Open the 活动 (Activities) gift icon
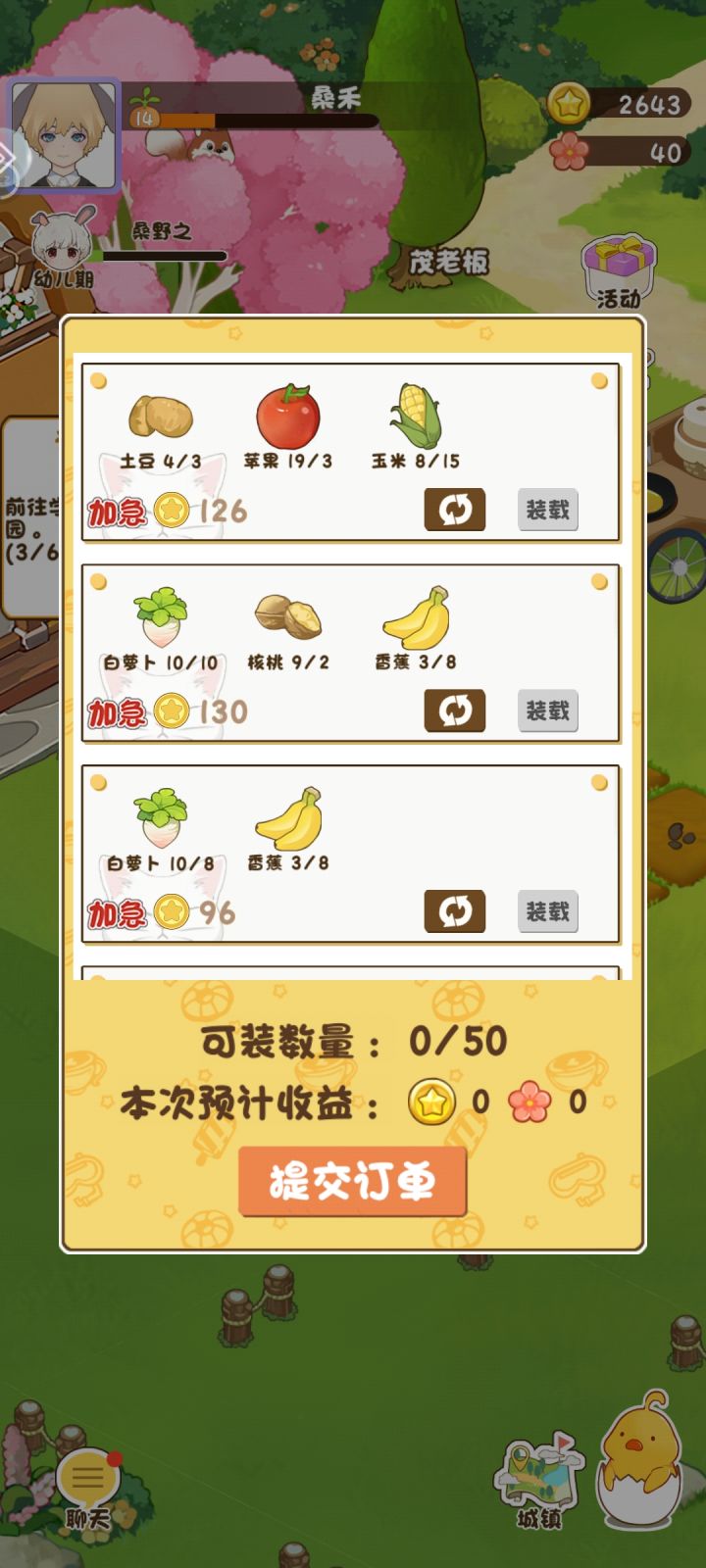 [620, 263]
